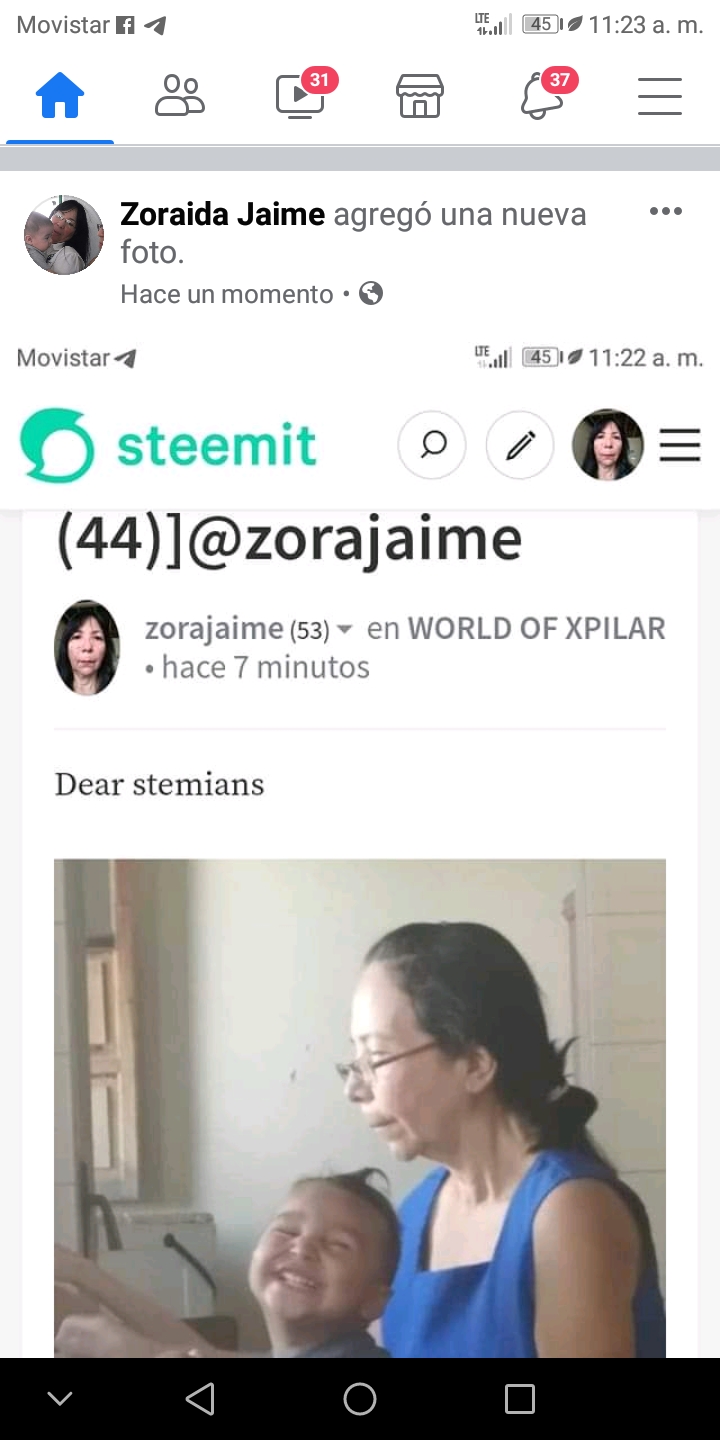Open the Watch video tab
Image resolution: width=720 pixels, height=1440 pixels.
[300, 98]
